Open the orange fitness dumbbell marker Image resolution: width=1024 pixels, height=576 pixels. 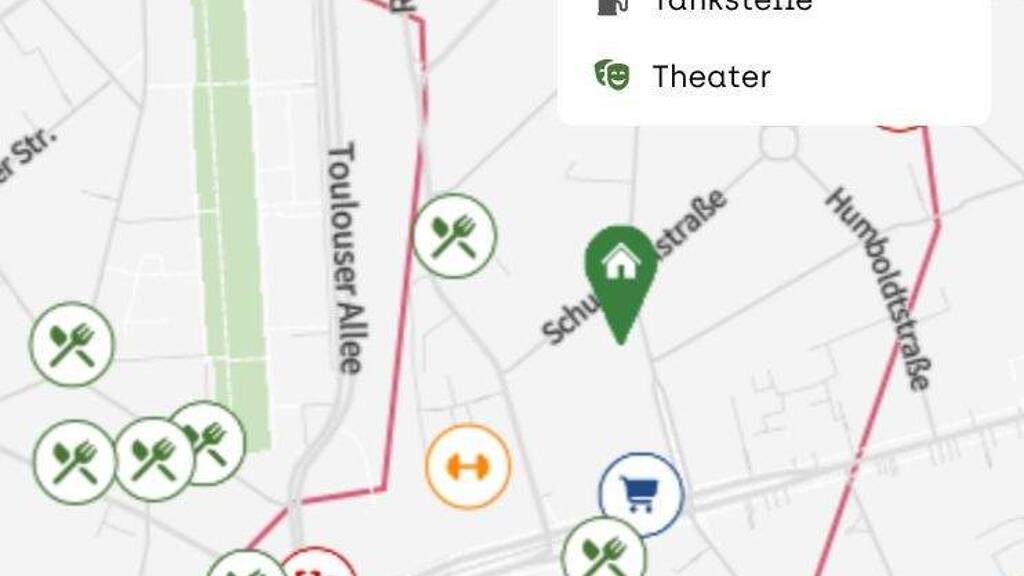point(468,466)
